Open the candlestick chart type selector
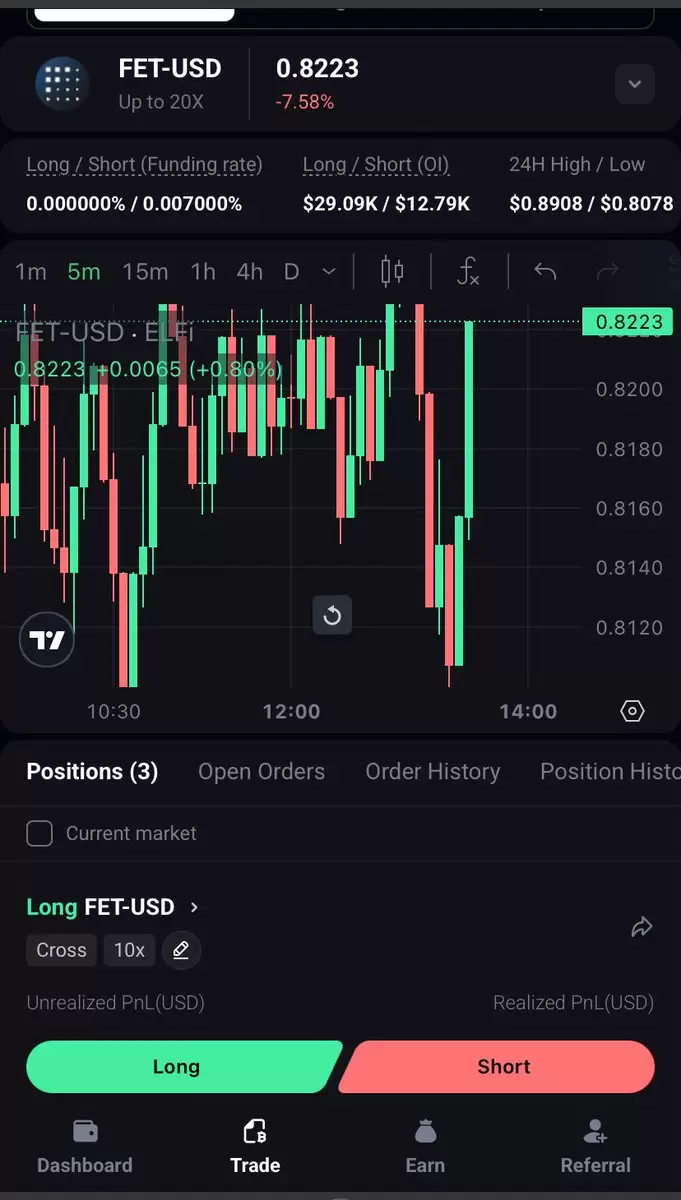 (392, 271)
